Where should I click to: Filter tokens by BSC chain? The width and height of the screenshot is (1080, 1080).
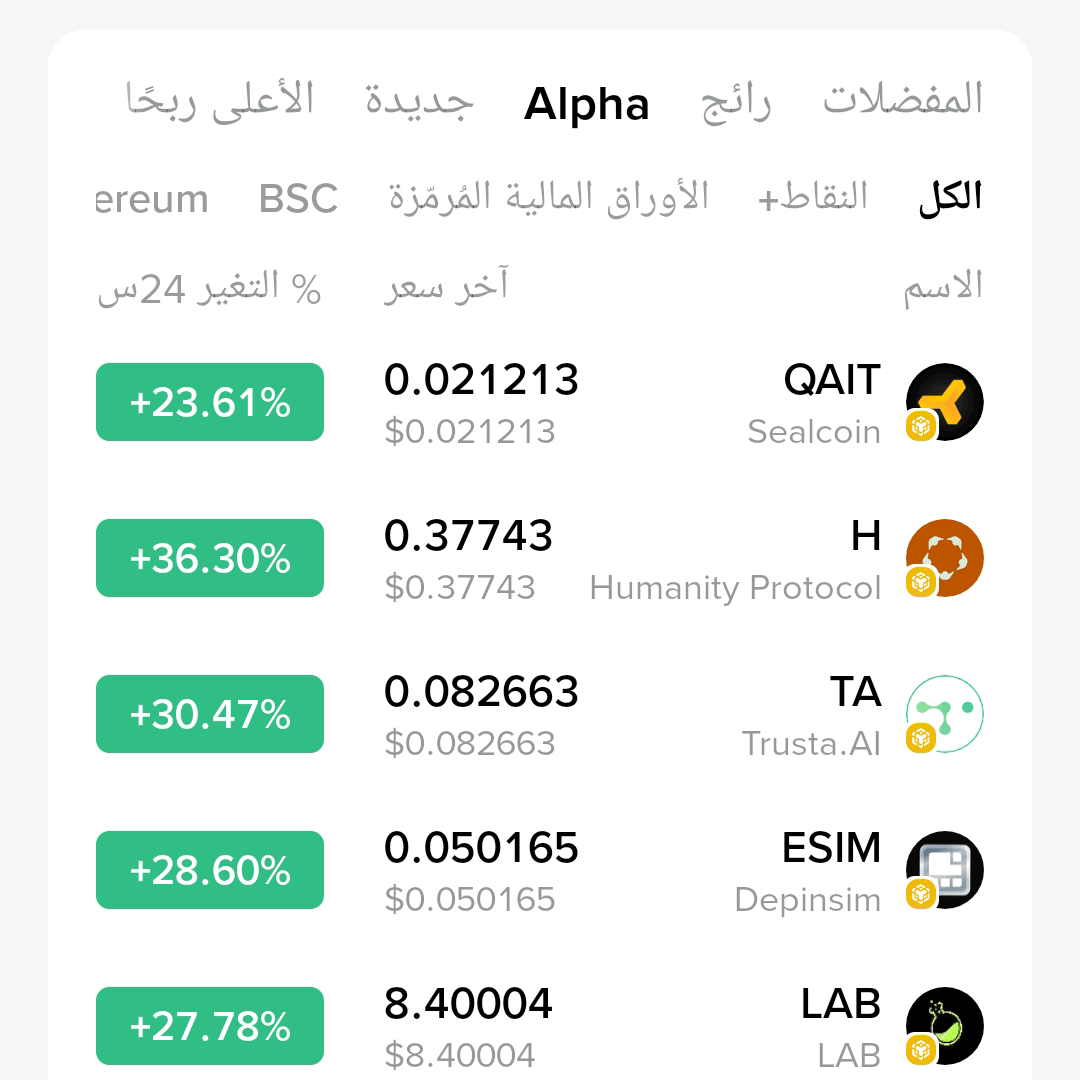(298, 198)
